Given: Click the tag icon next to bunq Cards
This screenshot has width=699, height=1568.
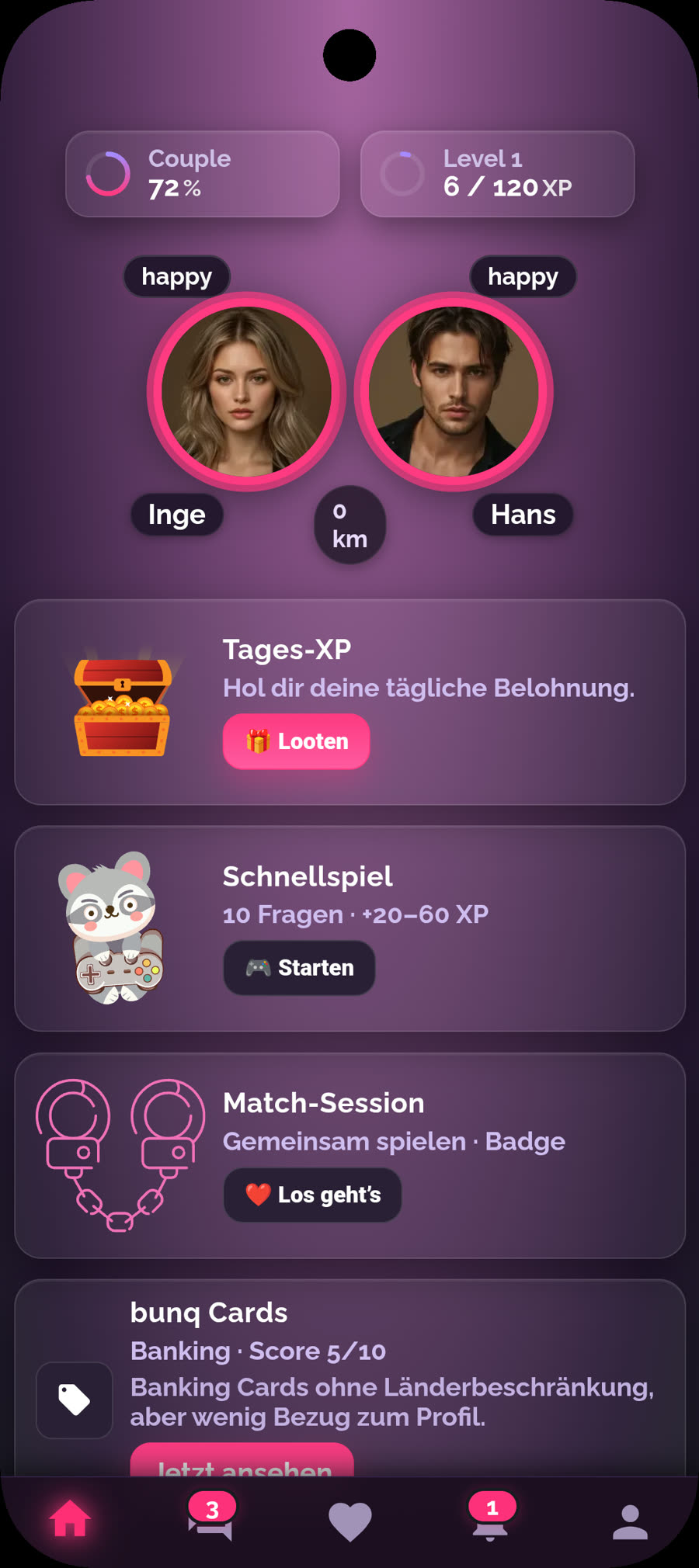Looking at the screenshot, I should coord(74,1397).
